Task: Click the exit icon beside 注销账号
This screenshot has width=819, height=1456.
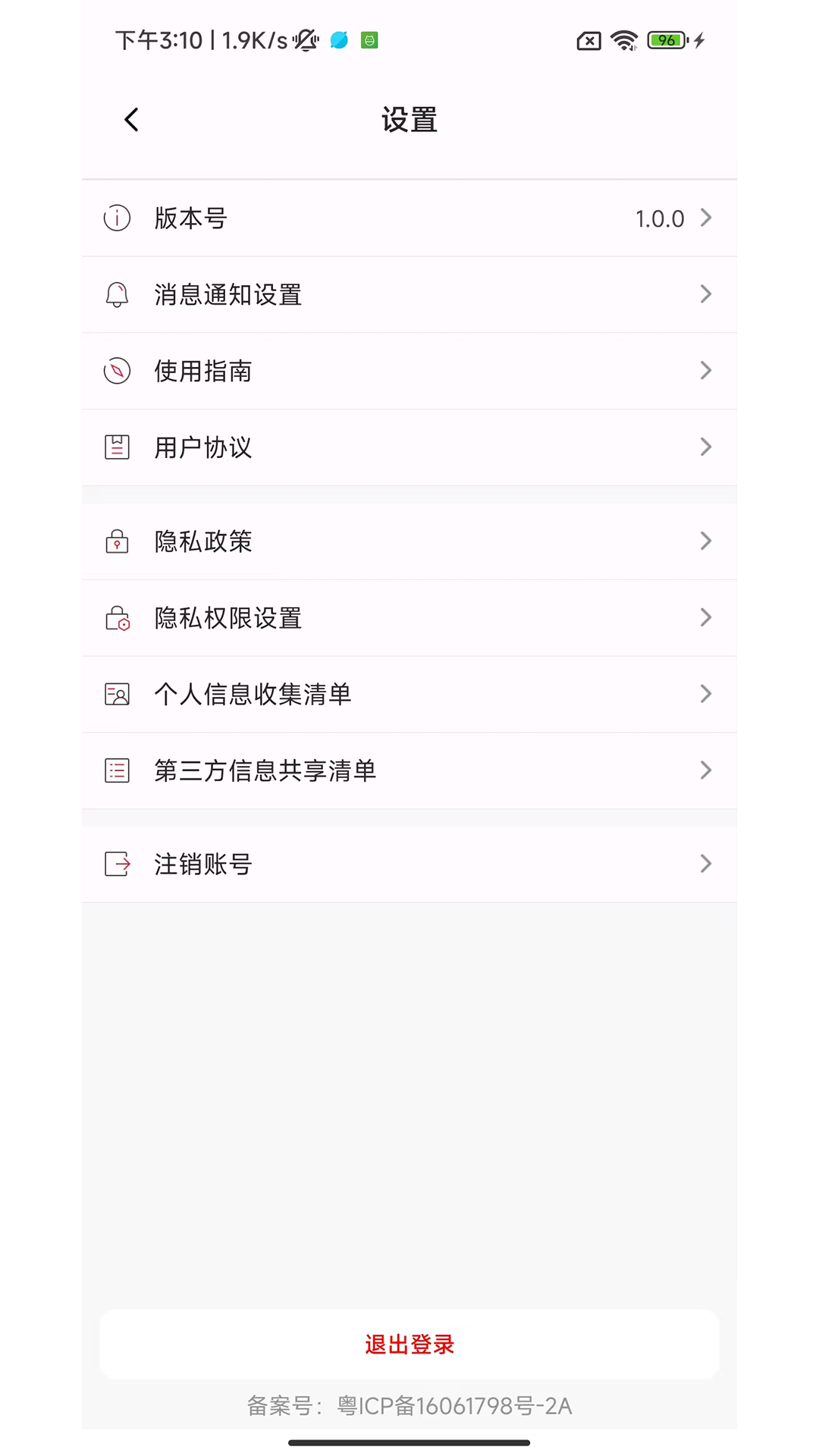Action: (x=116, y=864)
